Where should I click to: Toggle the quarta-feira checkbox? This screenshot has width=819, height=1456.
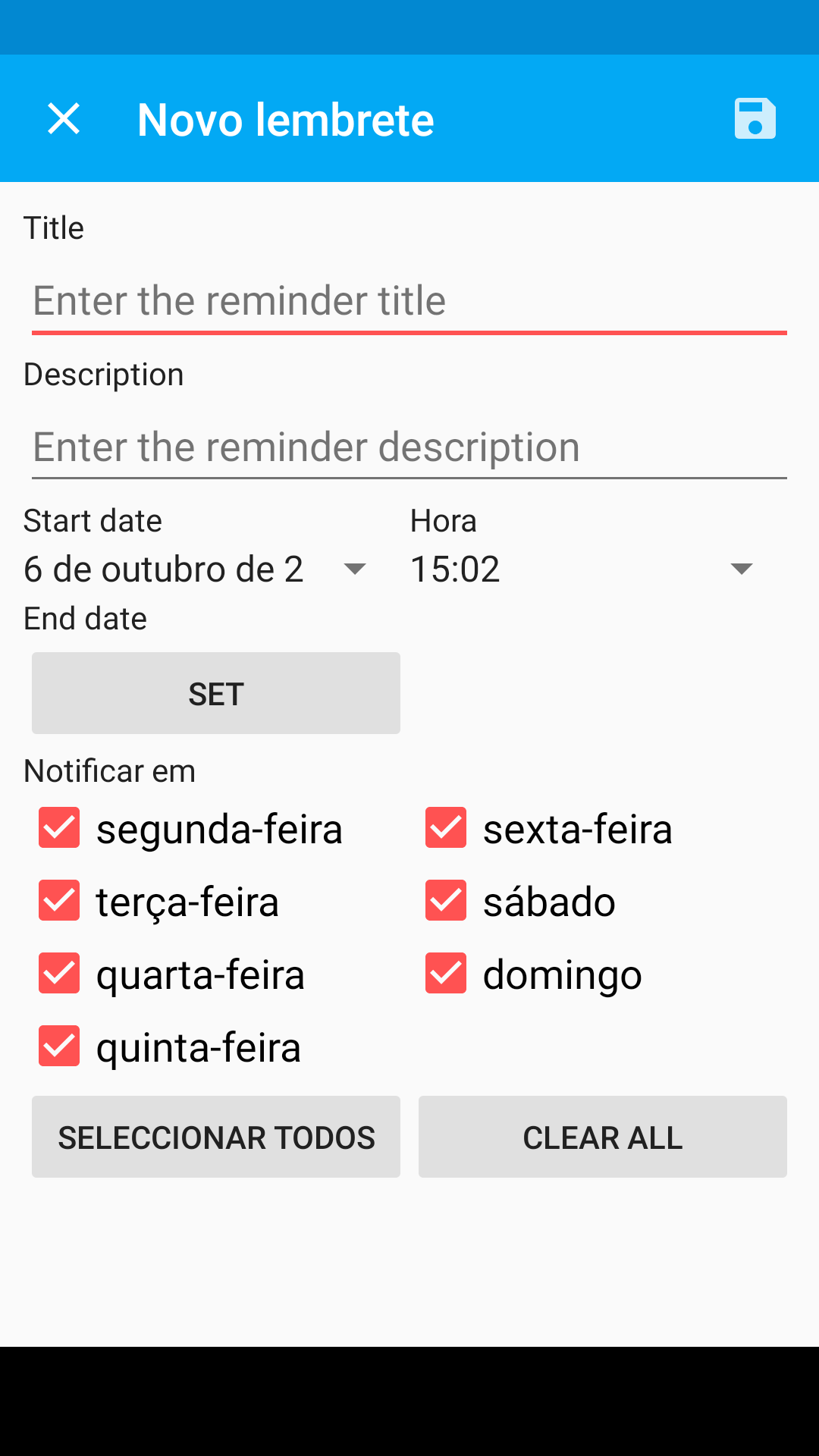[x=59, y=973]
